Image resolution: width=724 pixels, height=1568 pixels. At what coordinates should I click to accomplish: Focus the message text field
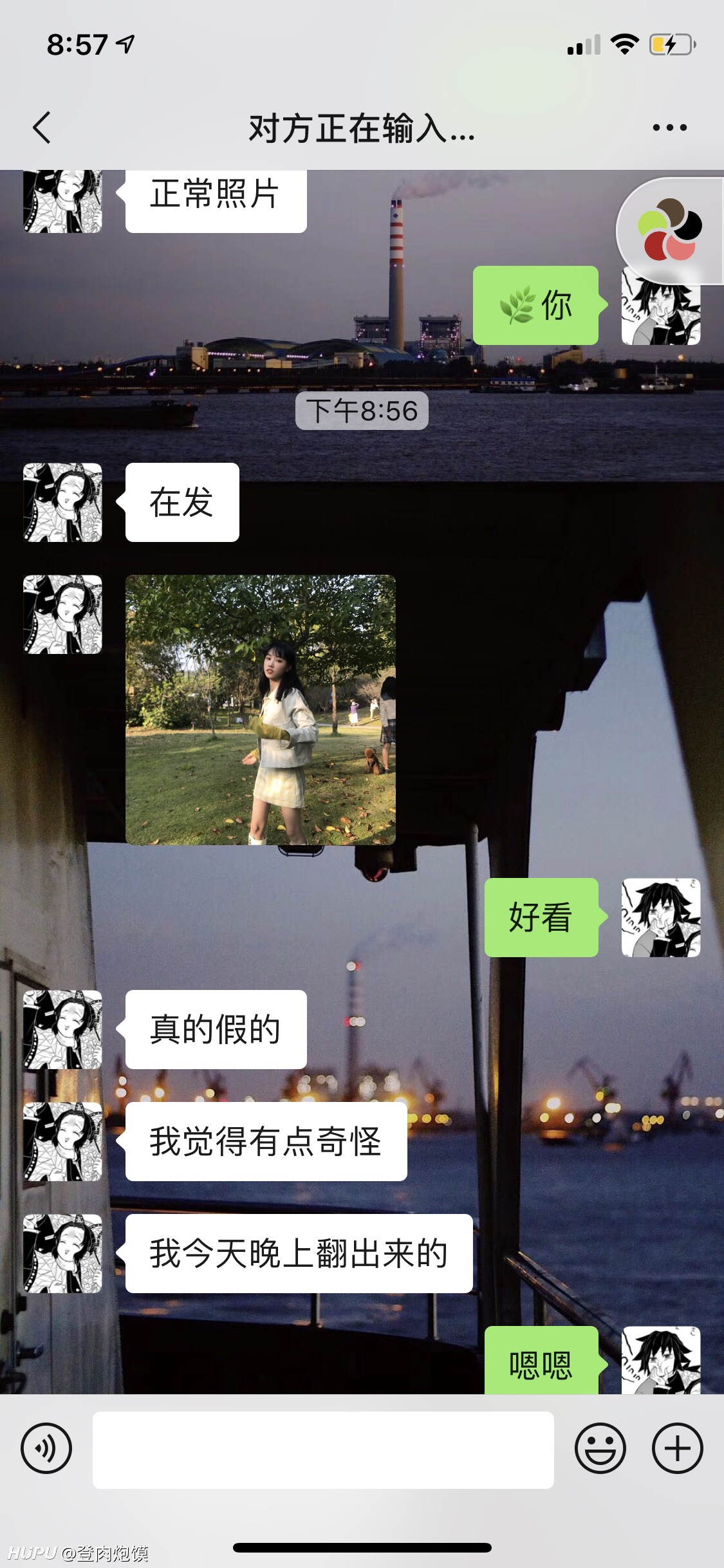click(x=323, y=1450)
